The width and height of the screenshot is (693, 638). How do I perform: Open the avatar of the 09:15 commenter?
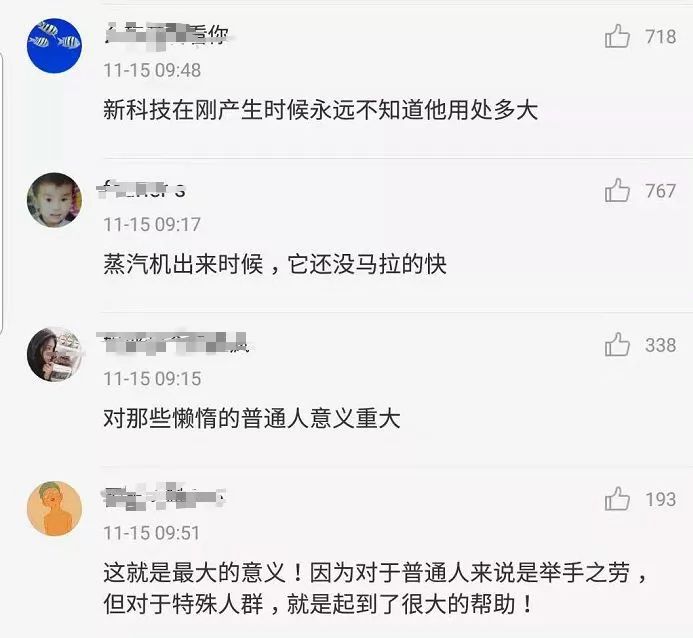pyautogui.click(x=53, y=354)
